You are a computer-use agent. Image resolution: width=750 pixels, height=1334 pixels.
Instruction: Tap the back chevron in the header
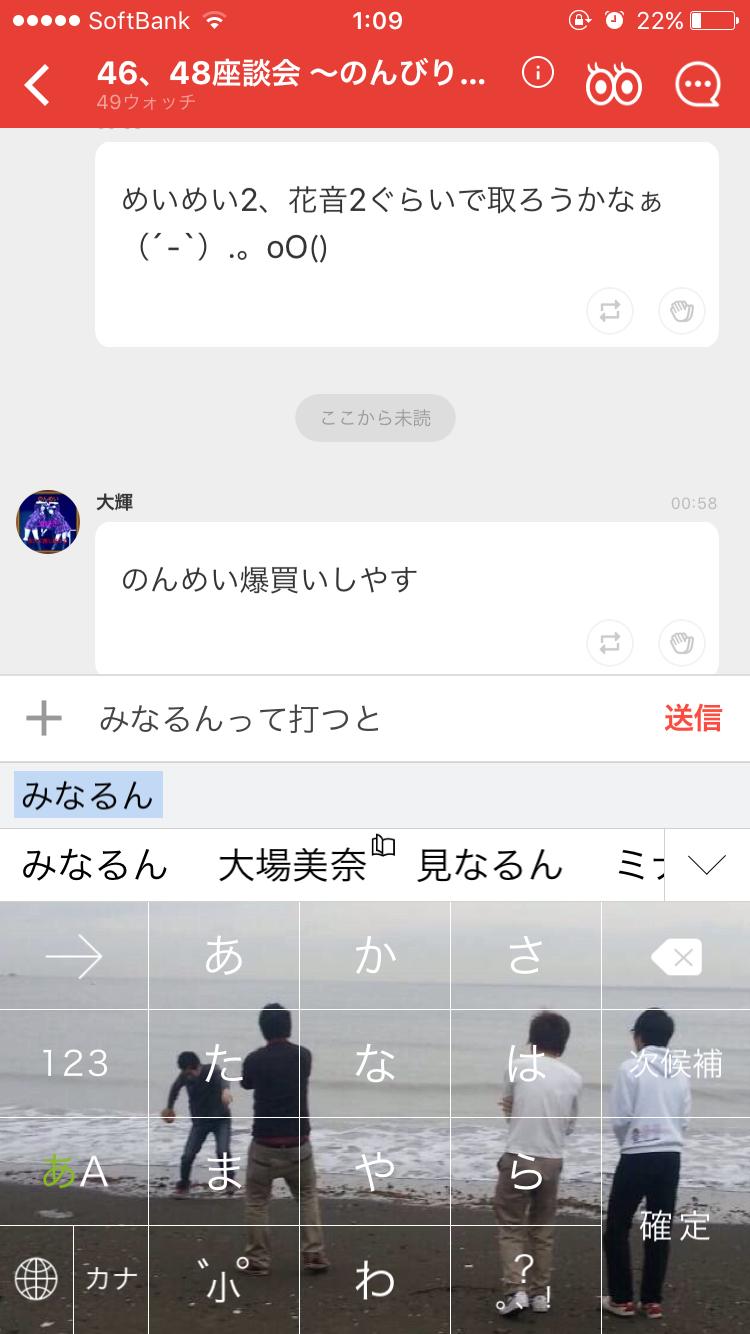pyautogui.click(x=39, y=85)
